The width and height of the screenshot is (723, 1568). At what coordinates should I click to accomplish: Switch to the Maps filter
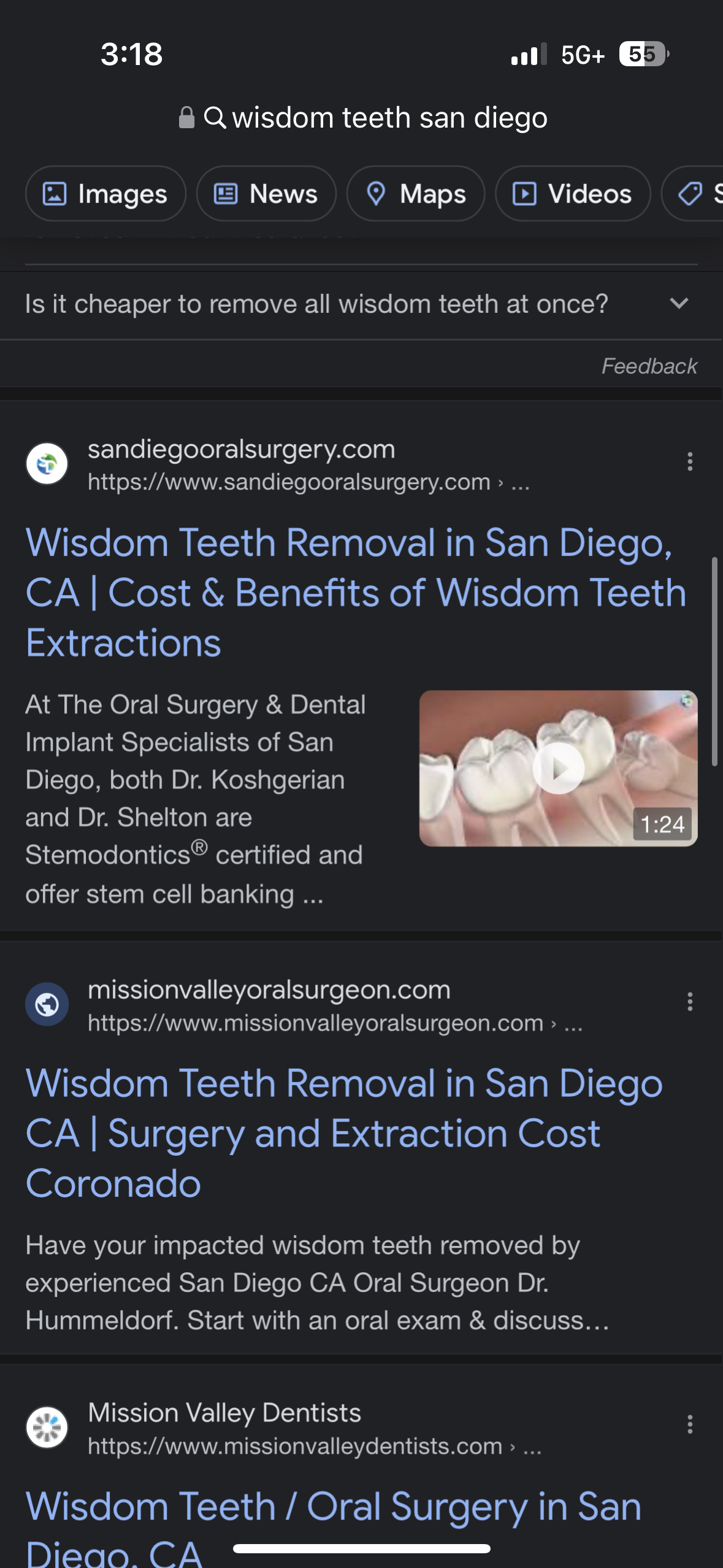click(416, 194)
